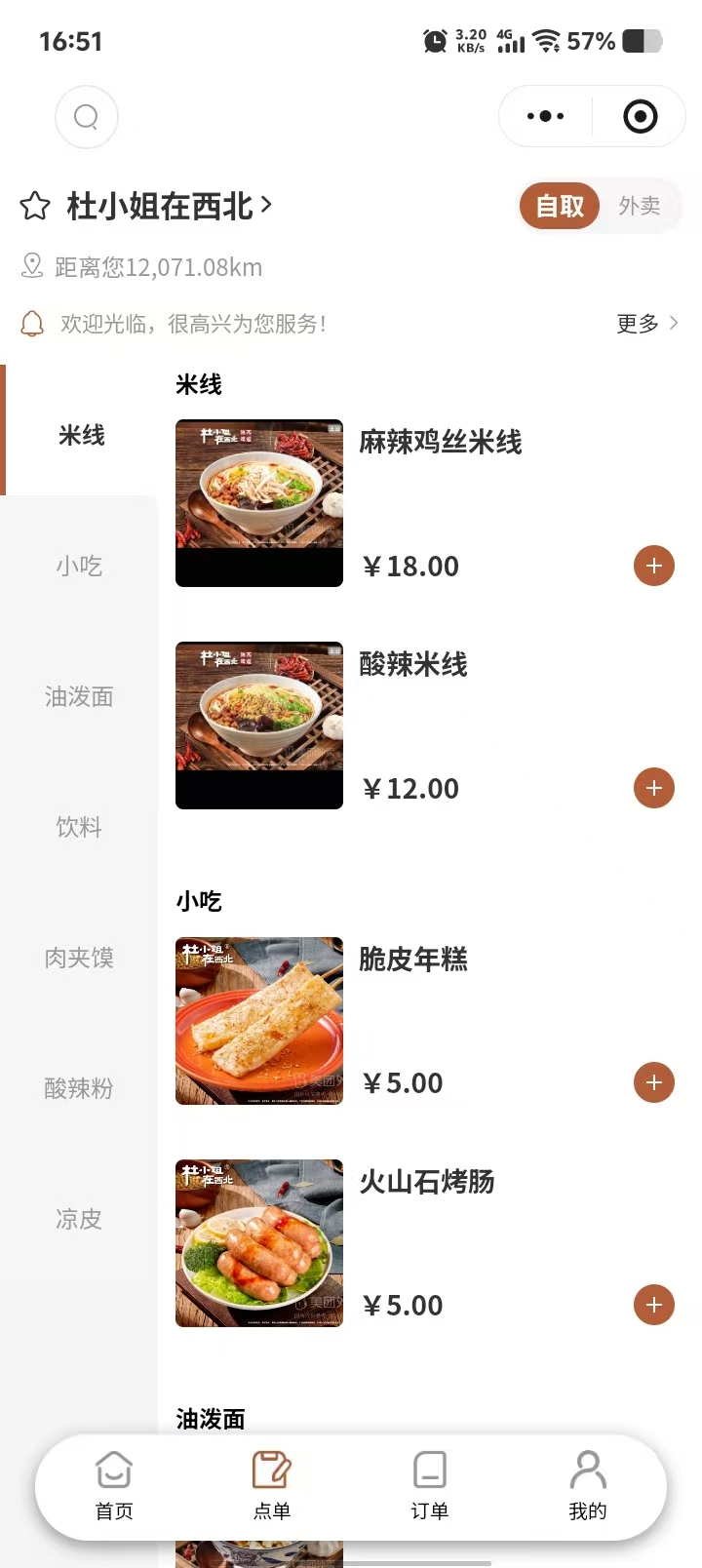The image size is (702, 1568).
Task: Go to the 首页 home tab
Action: pyautogui.click(x=114, y=1486)
